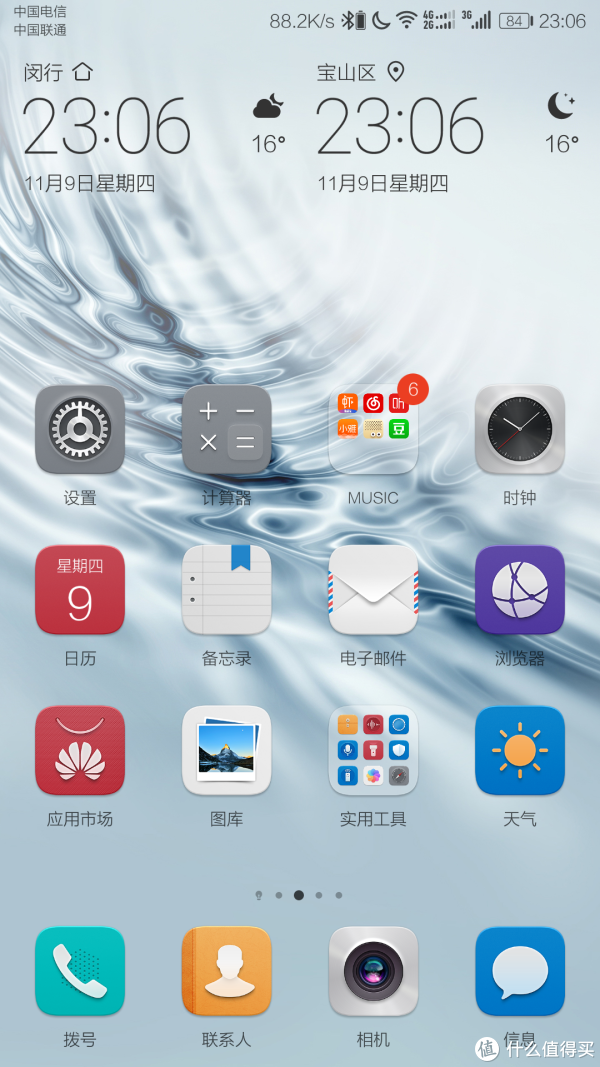Open the 日历 calendar app
The width and height of the screenshot is (600, 1067).
coord(80,590)
